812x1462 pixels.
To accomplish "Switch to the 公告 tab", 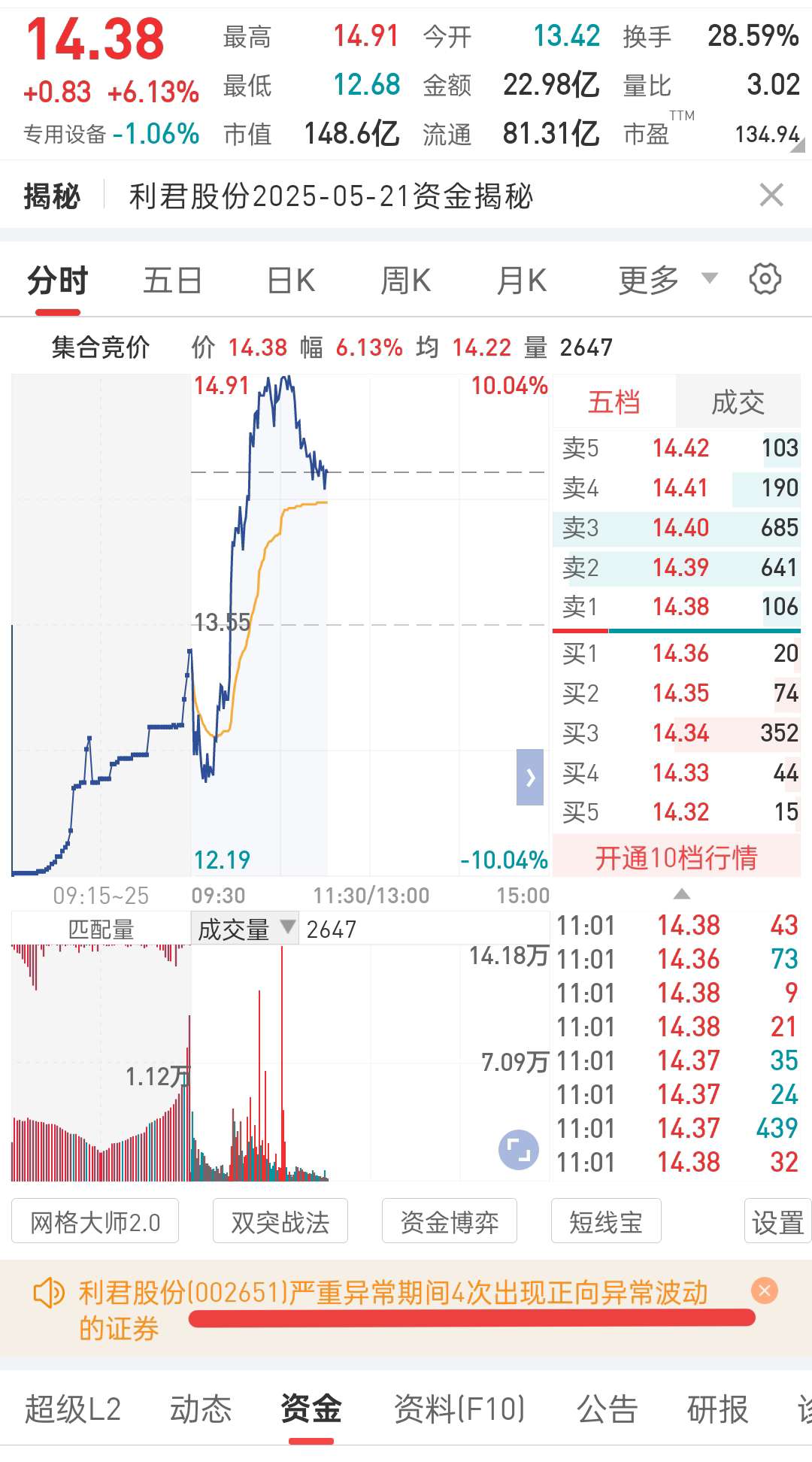I will point(607,1409).
